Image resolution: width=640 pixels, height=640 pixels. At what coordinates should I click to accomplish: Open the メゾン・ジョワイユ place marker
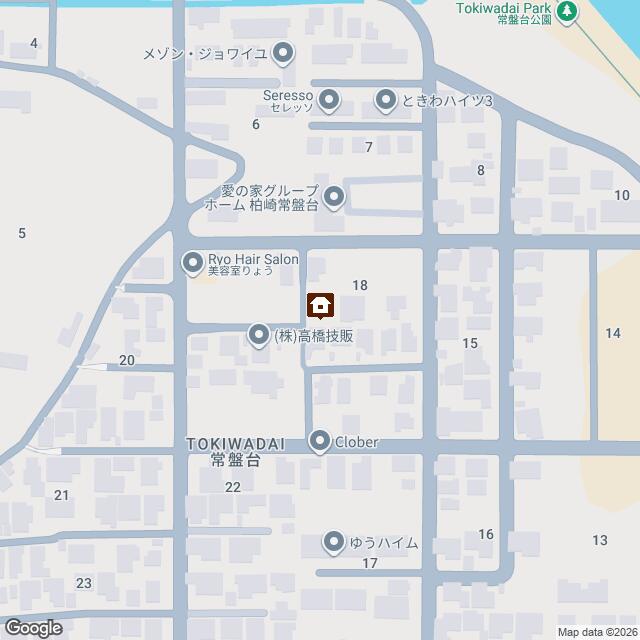pos(284,53)
